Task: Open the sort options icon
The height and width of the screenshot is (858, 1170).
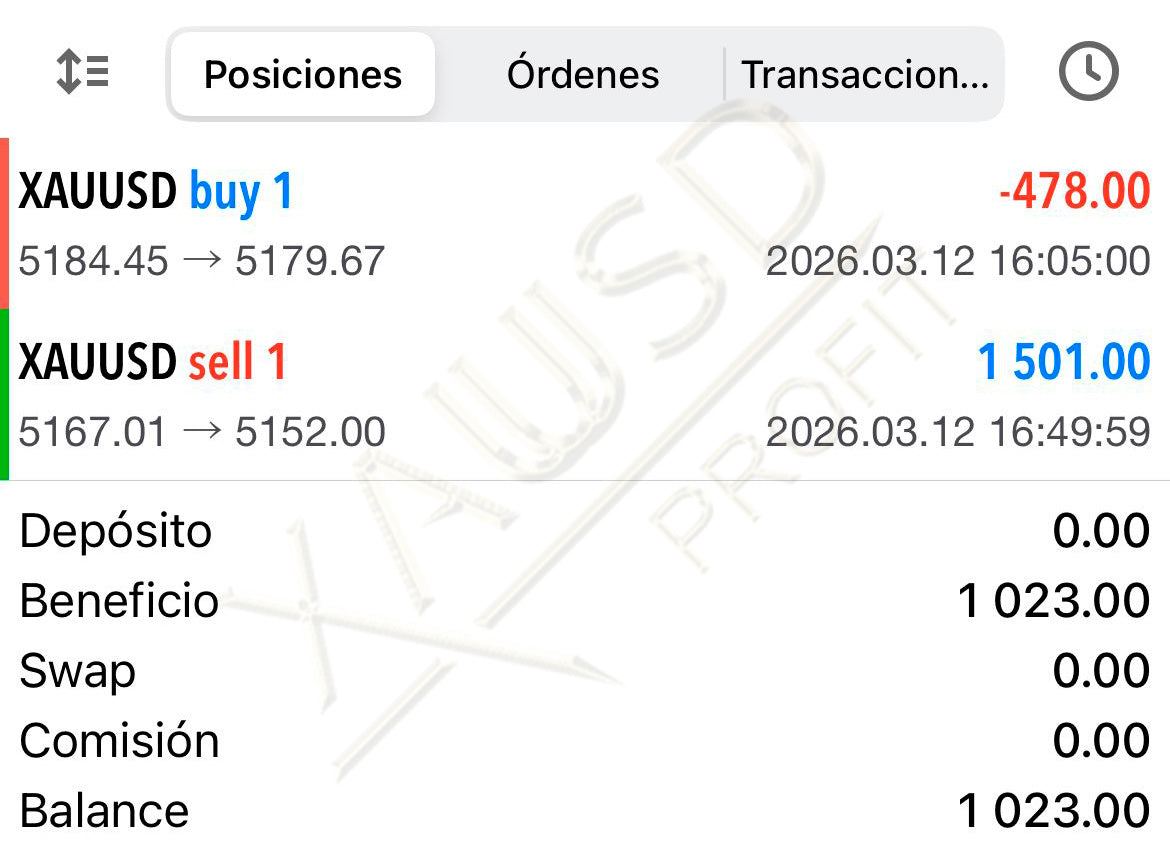Action: 82,73
